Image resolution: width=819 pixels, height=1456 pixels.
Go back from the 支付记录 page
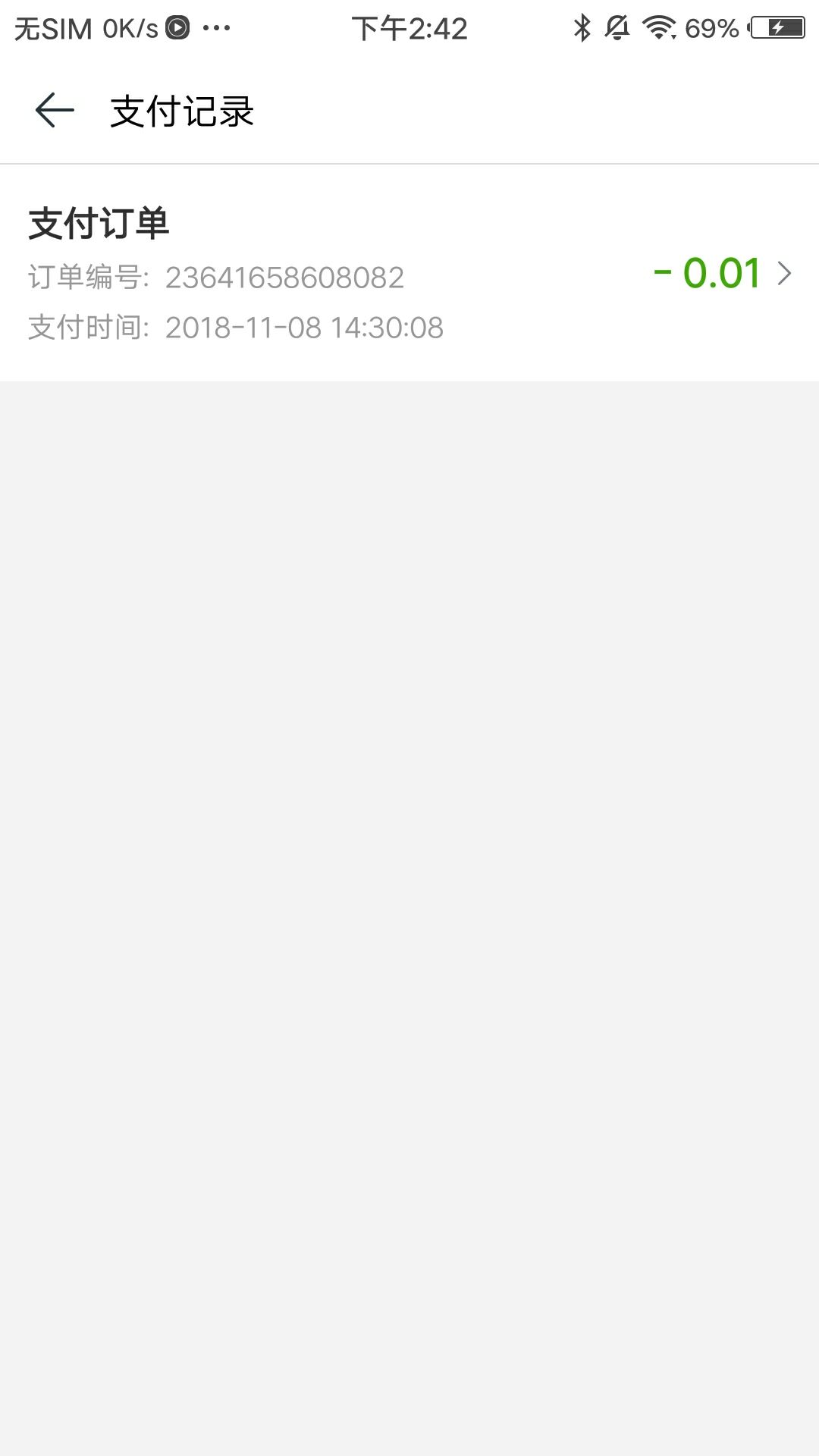point(55,111)
